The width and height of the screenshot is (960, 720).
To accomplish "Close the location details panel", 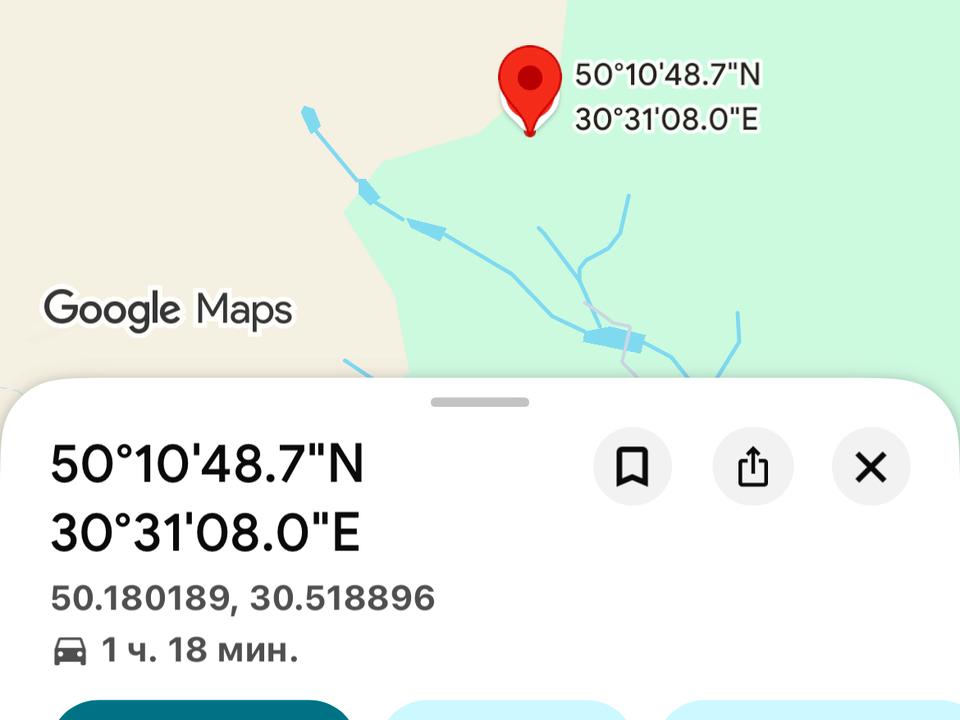I will point(871,466).
